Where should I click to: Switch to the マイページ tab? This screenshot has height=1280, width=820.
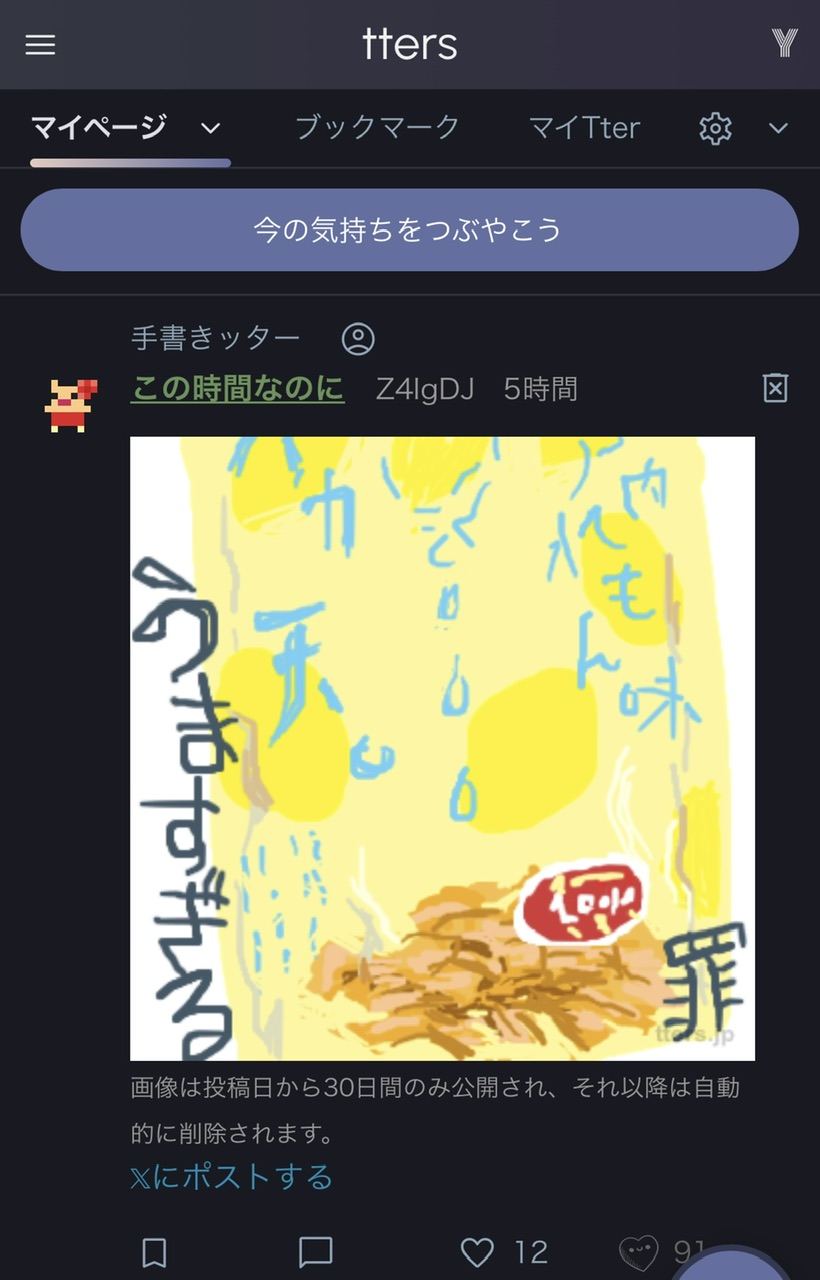click(x=98, y=128)
